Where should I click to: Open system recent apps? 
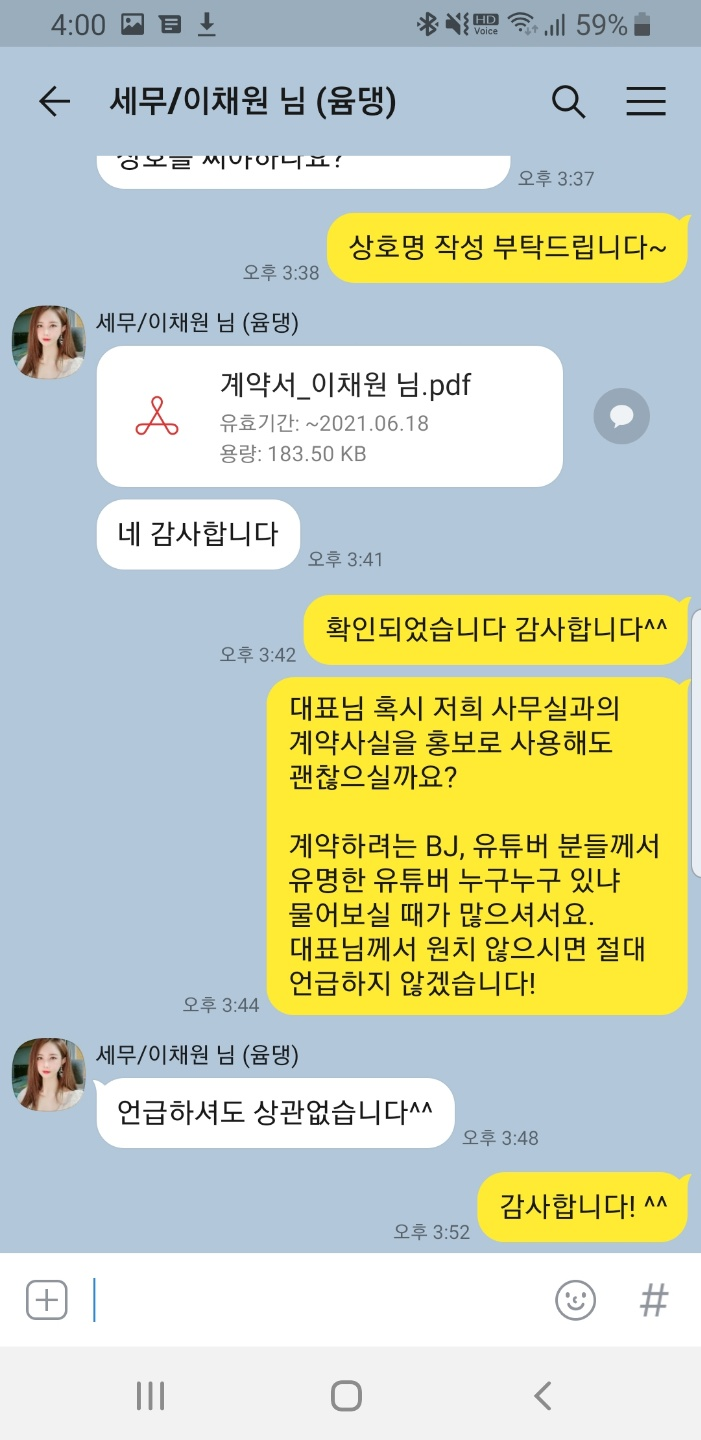[150, 1396]
